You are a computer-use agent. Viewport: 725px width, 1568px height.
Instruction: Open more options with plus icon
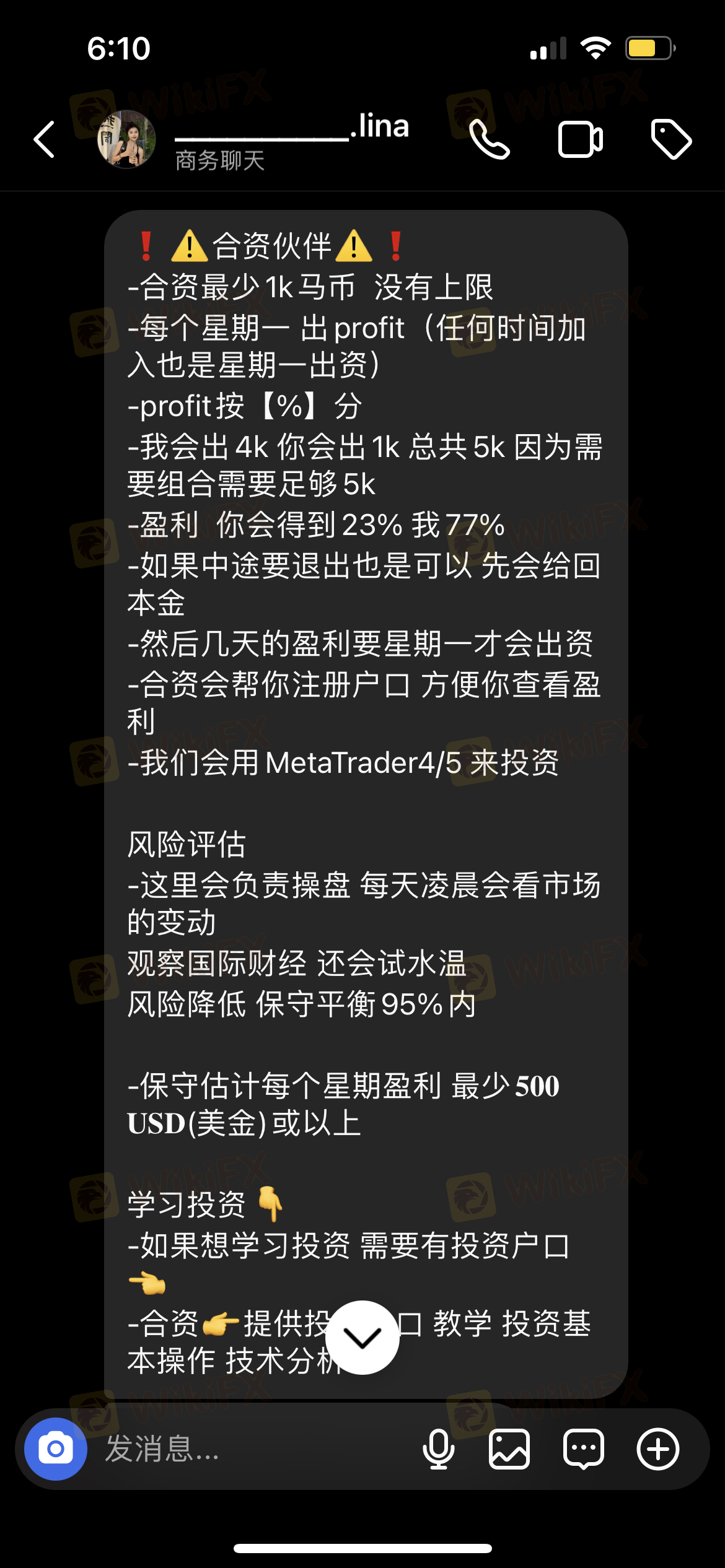[658, 1449]
